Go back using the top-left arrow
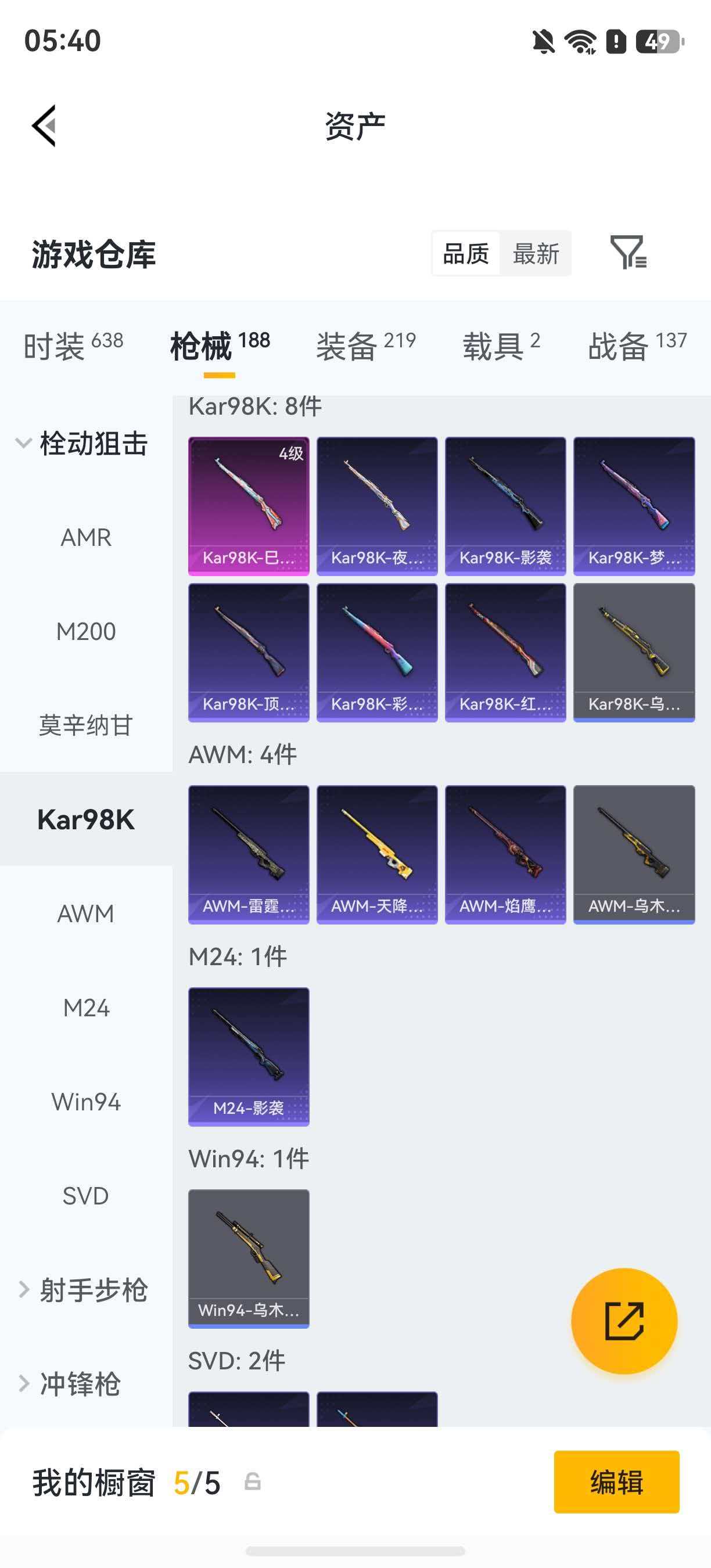This screenshot has width=711, height=1568. click(44, 126)
